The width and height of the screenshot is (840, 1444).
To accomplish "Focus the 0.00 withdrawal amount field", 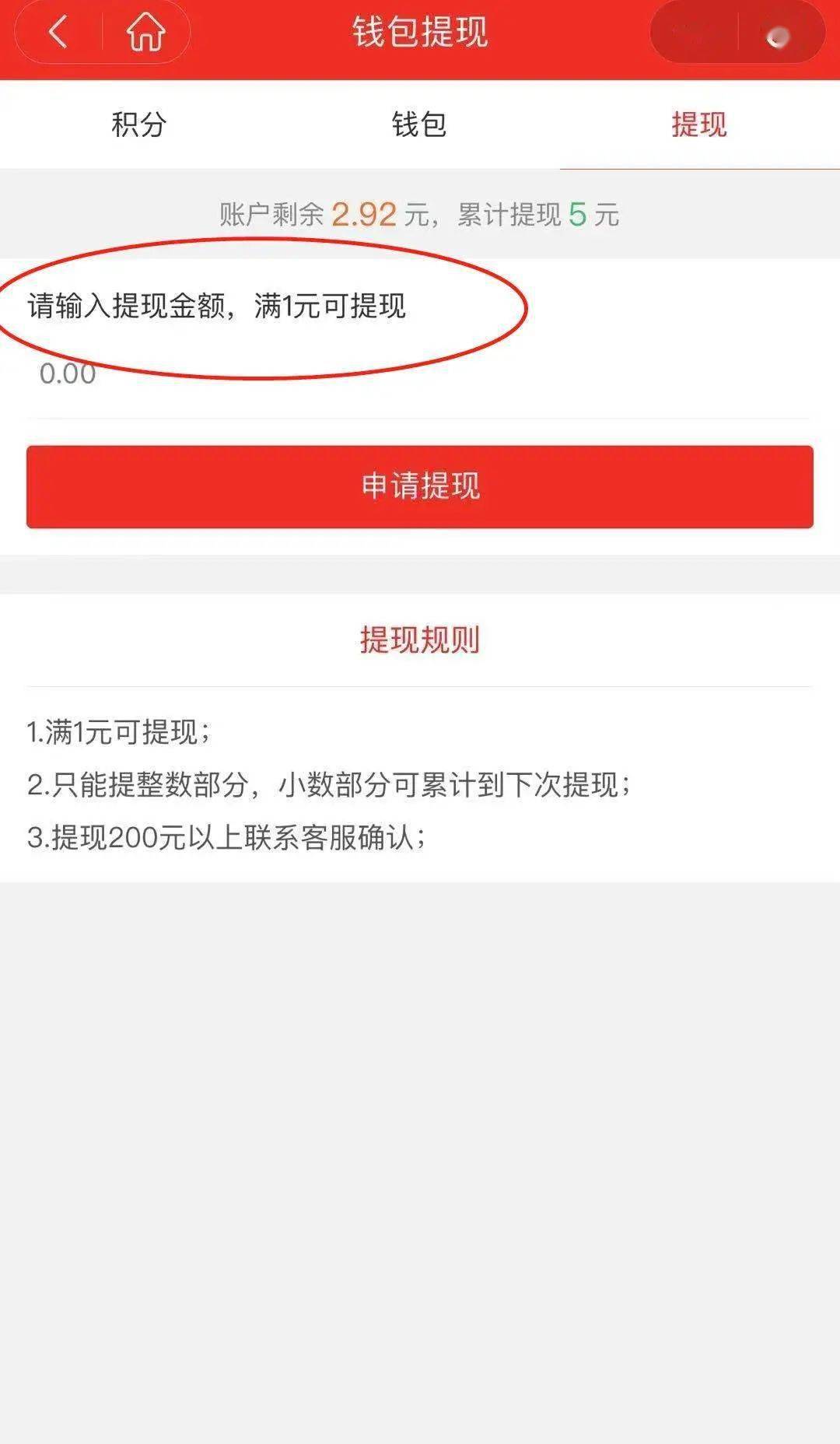I will coord(419,374).
